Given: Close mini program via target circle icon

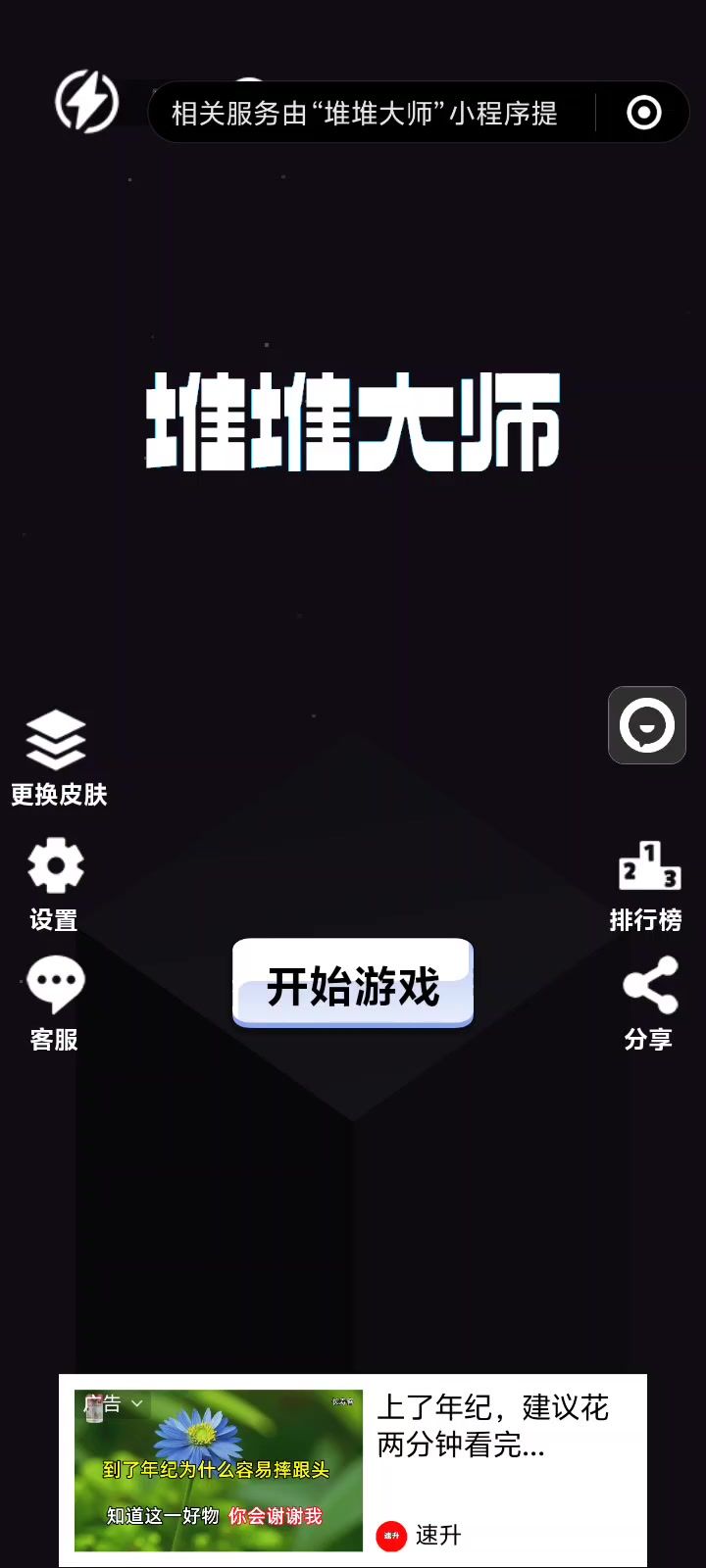Looking at the screenshot, I should pos(644,113).
